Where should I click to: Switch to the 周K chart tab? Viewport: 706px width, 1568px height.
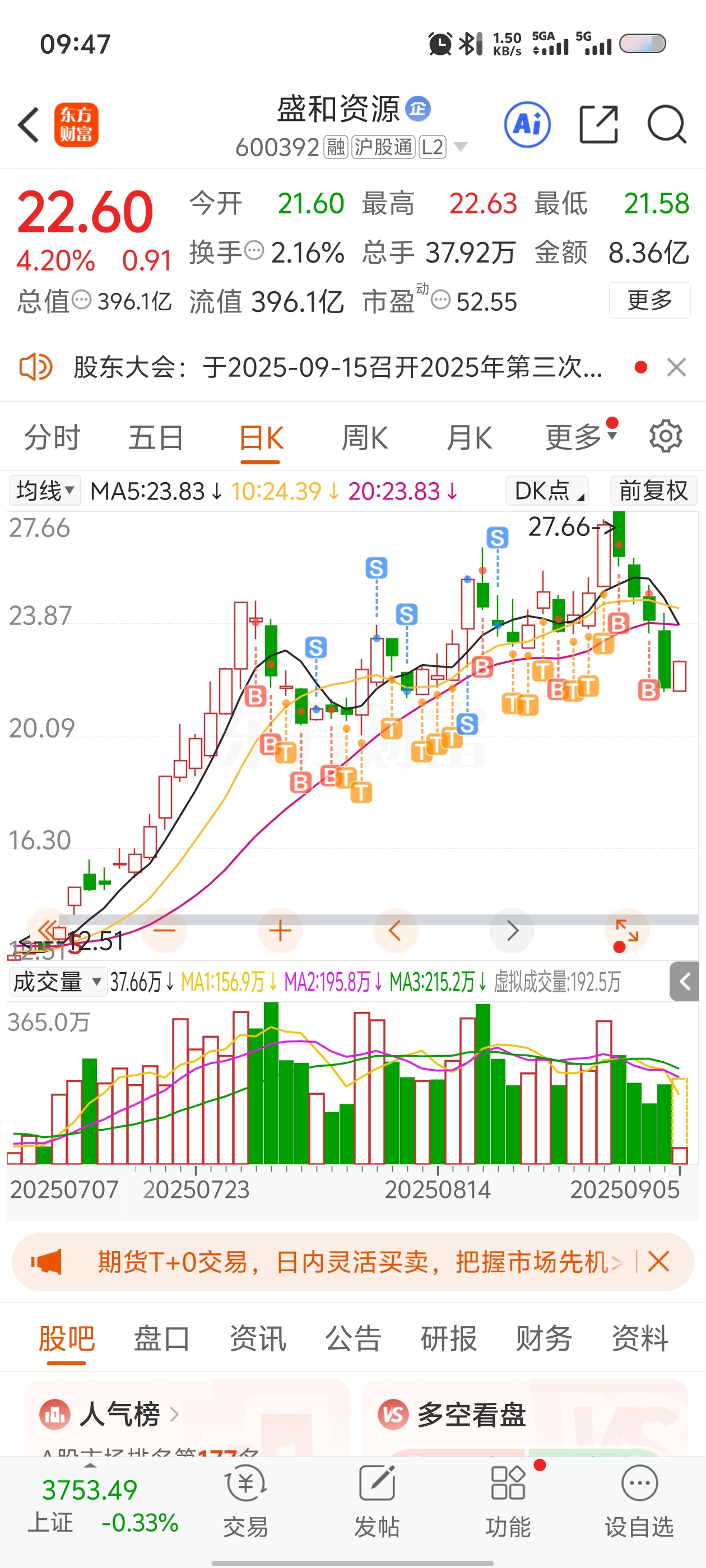pos(365,438)
